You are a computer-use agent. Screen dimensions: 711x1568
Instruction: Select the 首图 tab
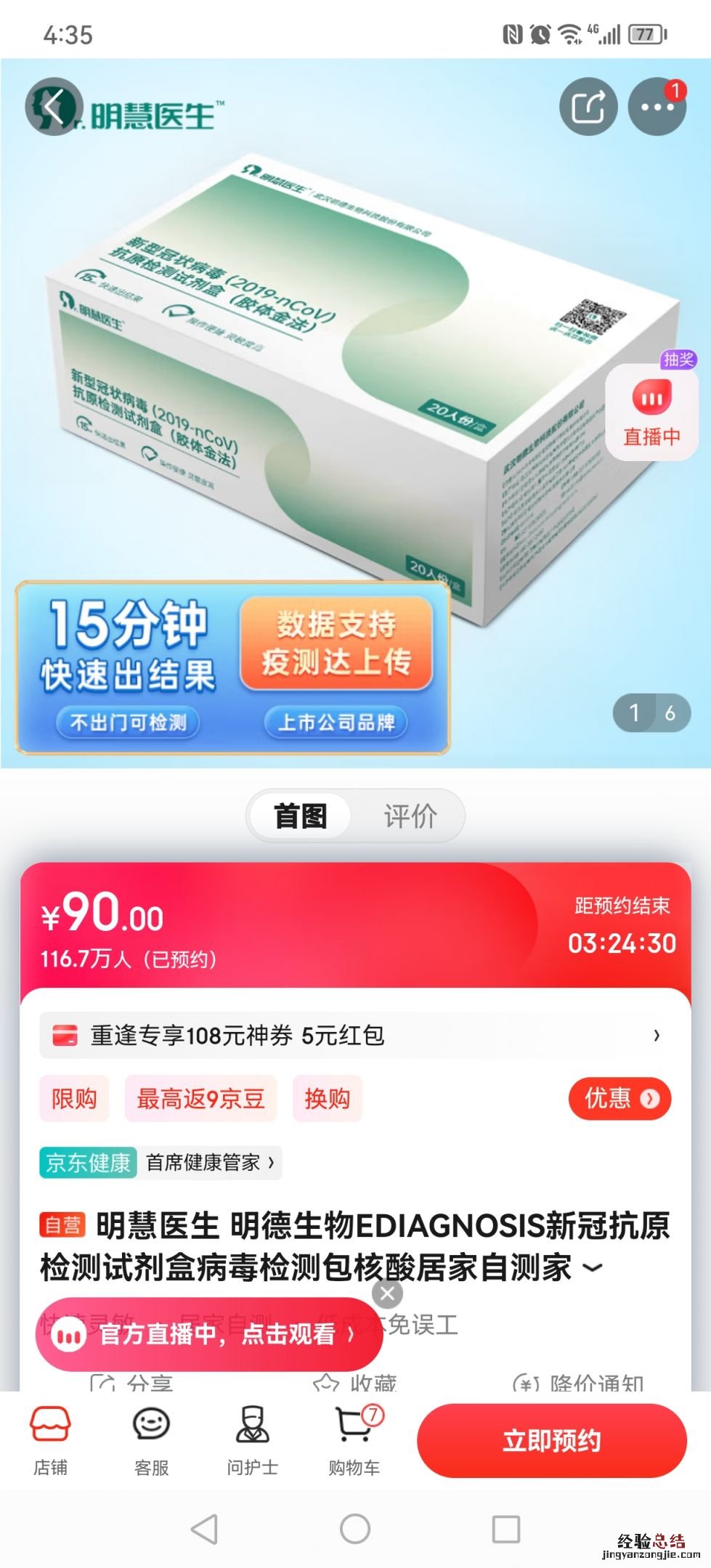point(301,816)
